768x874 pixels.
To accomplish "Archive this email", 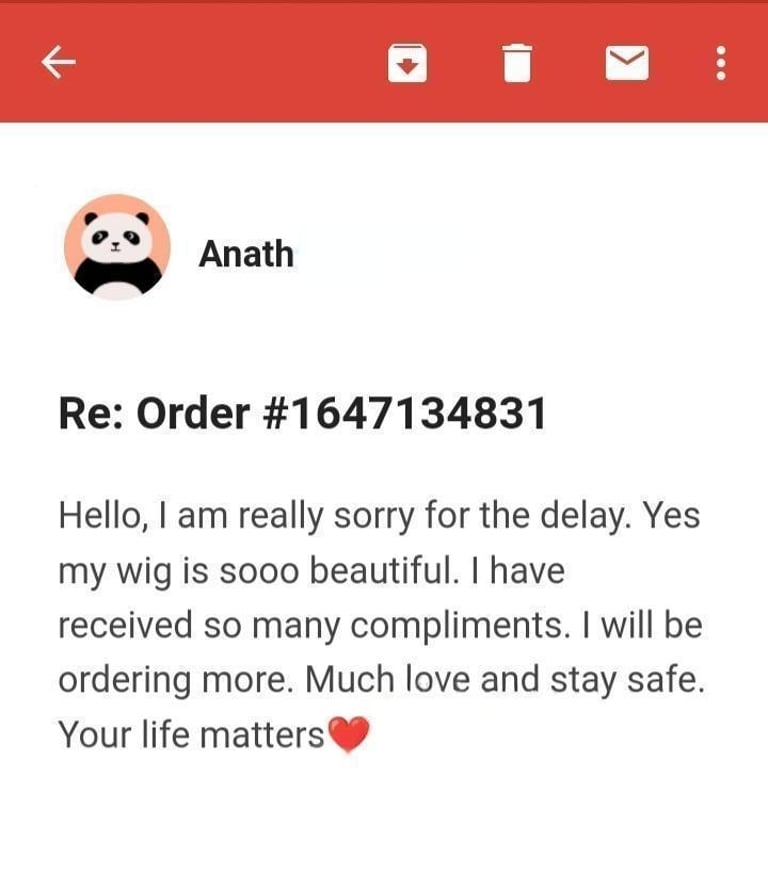I will click(x=407, y=65).
